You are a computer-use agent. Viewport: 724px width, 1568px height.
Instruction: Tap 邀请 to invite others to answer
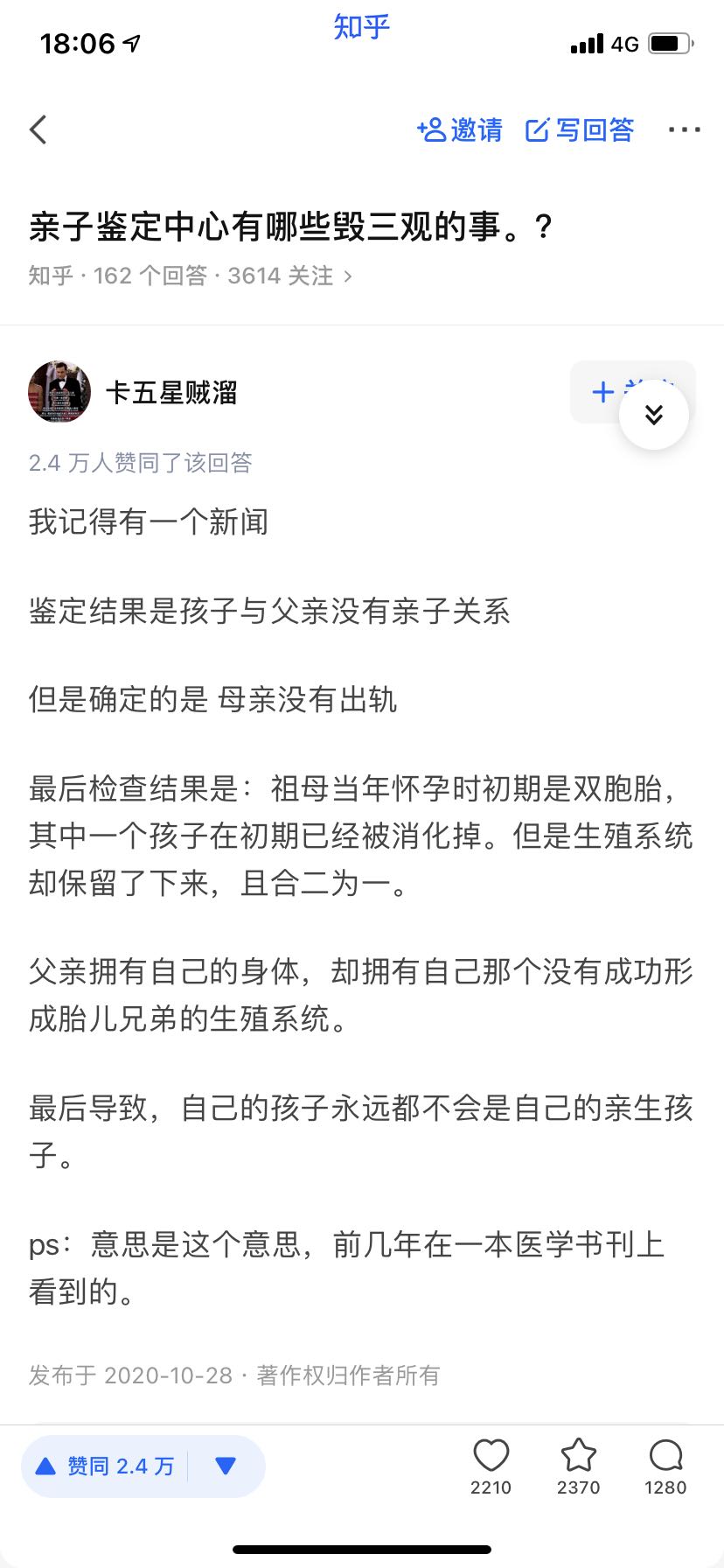460,129
